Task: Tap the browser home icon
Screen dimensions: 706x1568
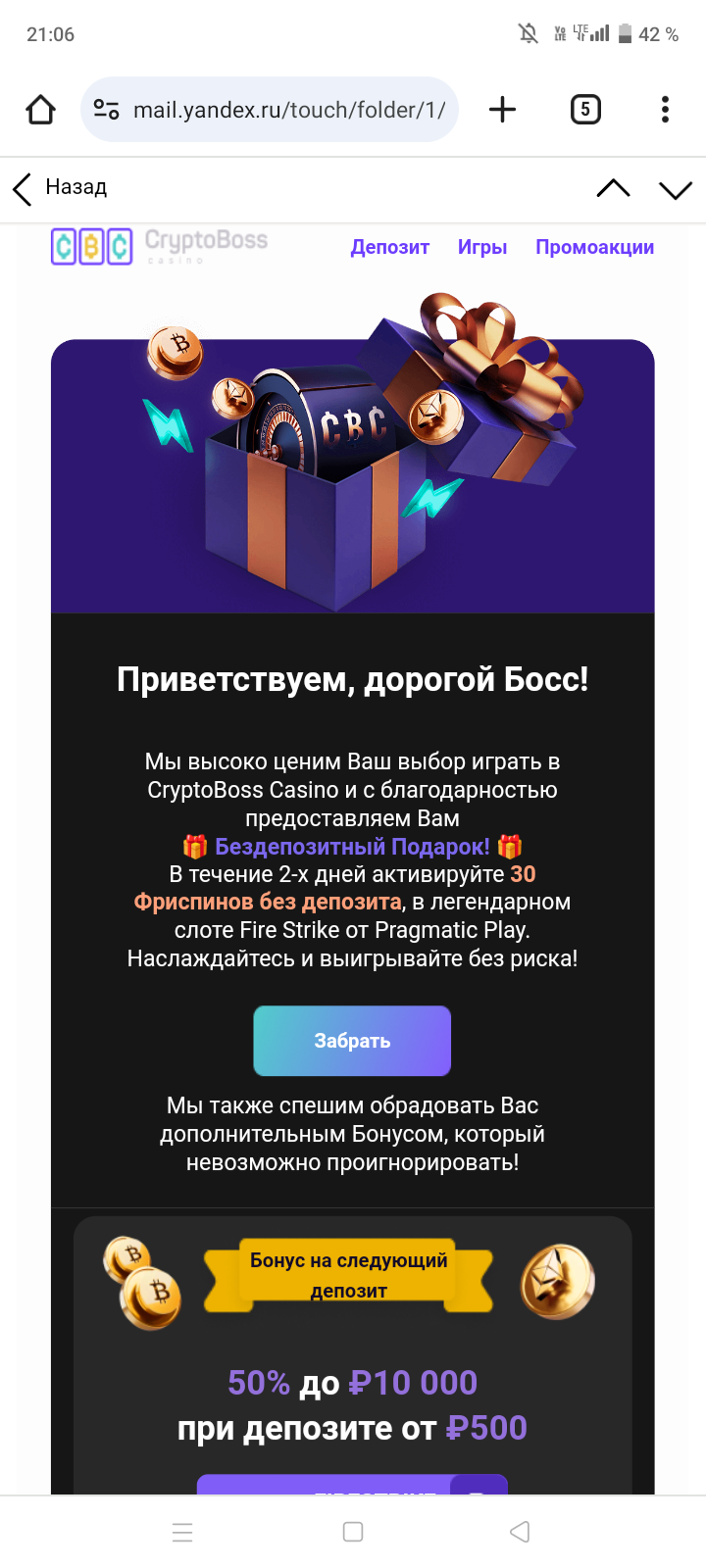Action: pos(41,110)
